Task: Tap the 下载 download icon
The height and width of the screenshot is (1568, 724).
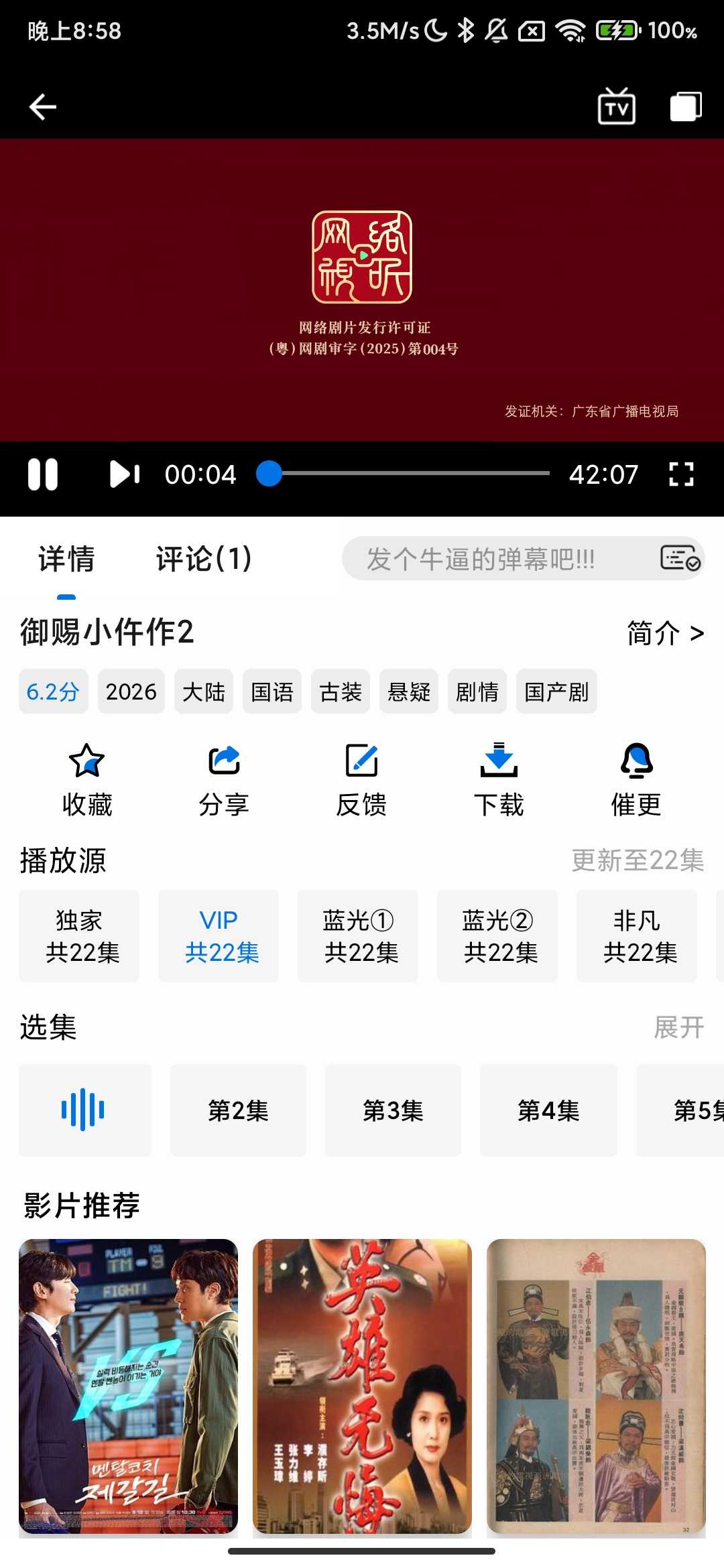Action: 497,777
